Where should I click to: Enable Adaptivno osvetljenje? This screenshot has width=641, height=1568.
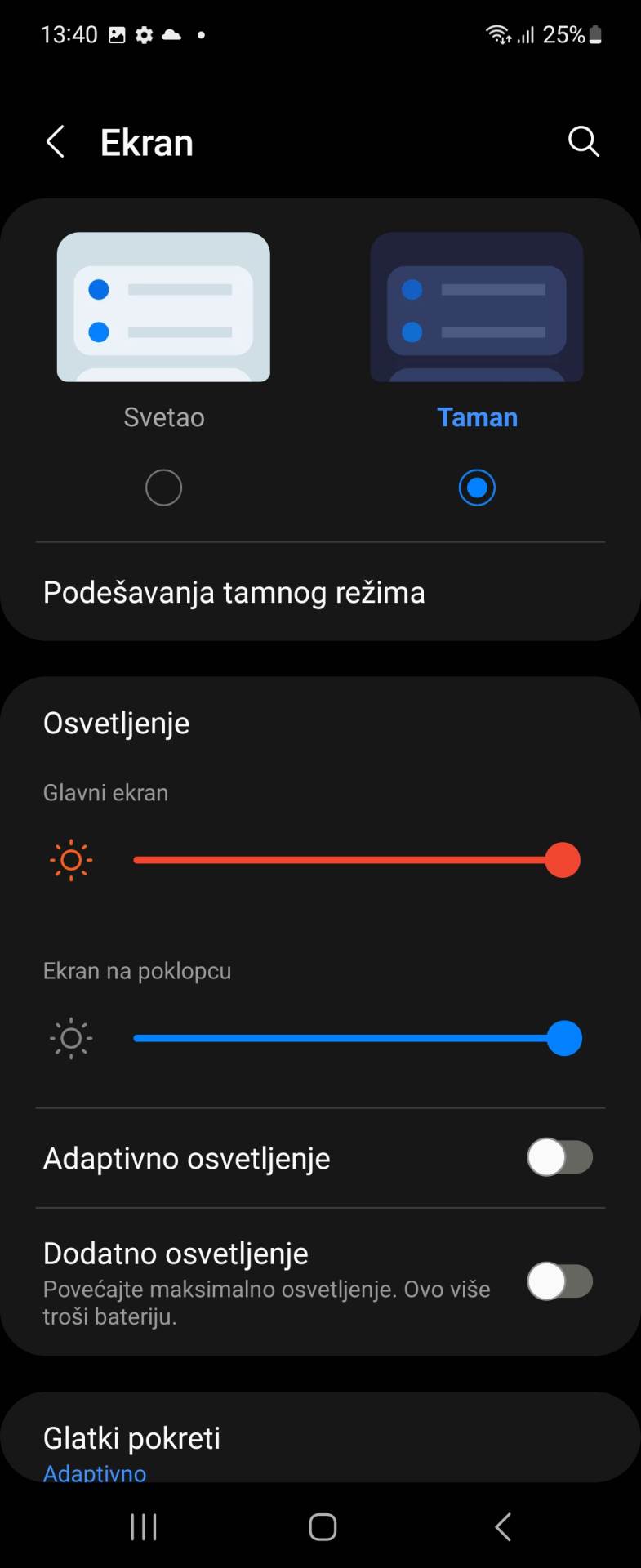coord(559,1157)
